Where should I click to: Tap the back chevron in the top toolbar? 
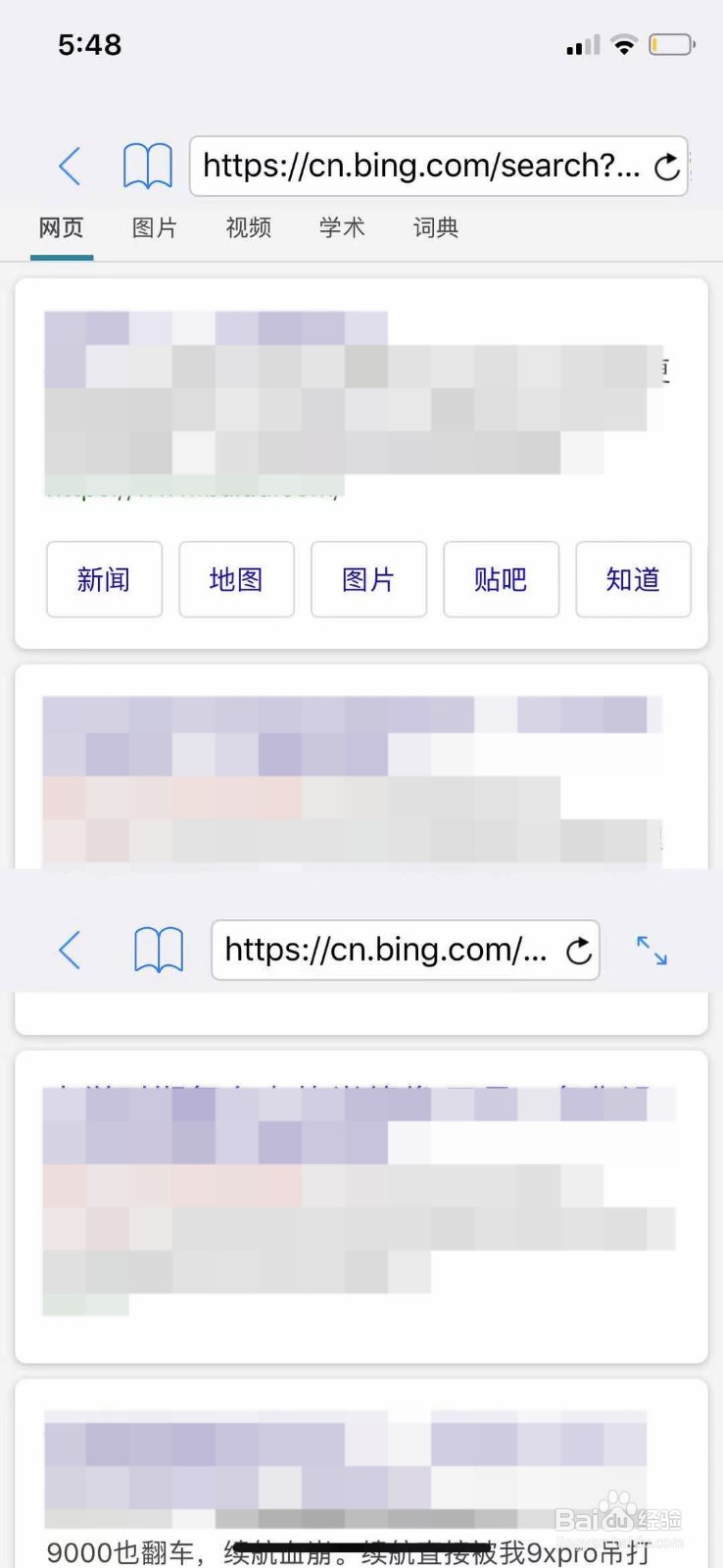pyautogui.click(x=69, y=166)
